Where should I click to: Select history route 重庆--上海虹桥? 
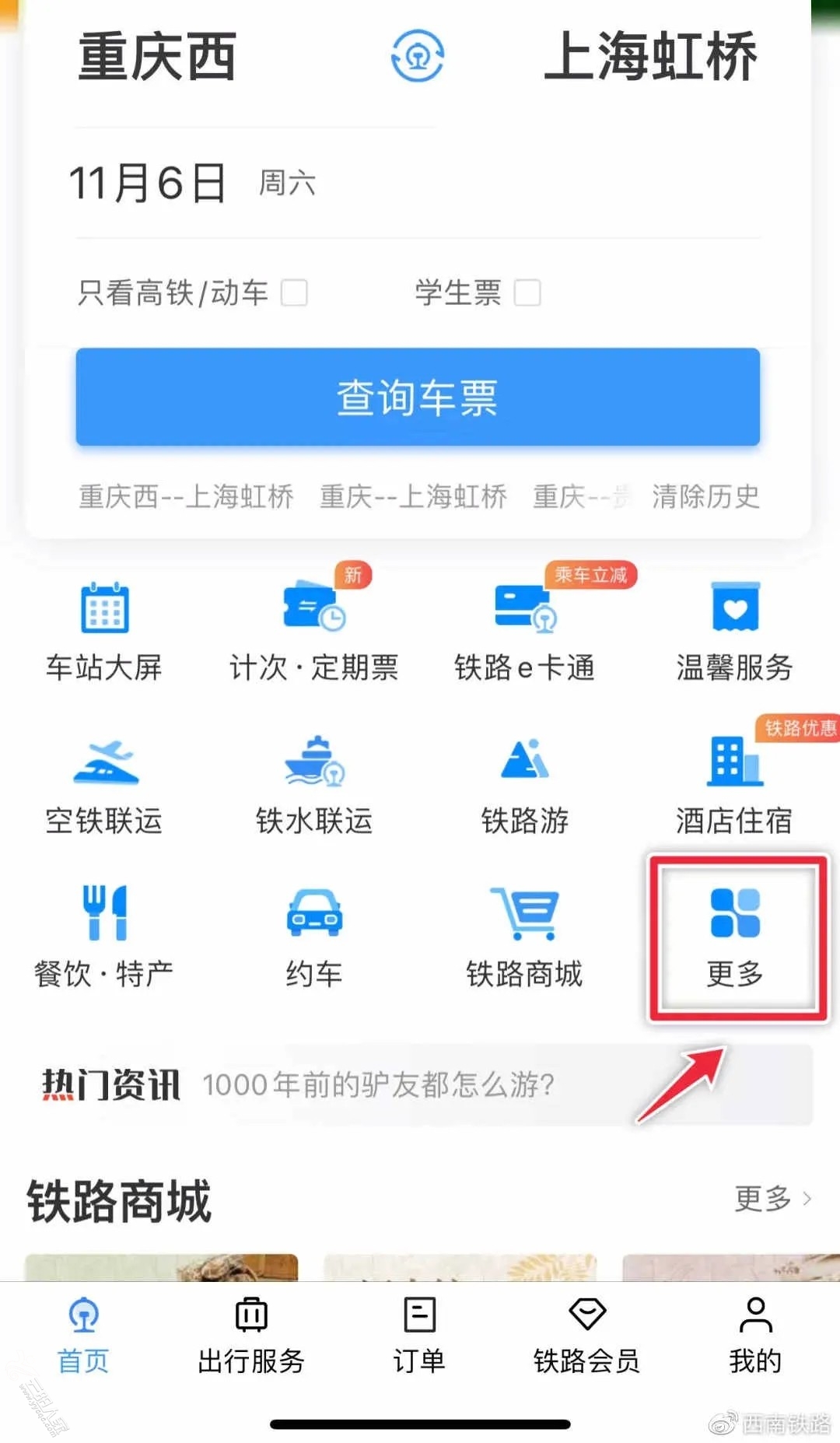tap(413, 496)
